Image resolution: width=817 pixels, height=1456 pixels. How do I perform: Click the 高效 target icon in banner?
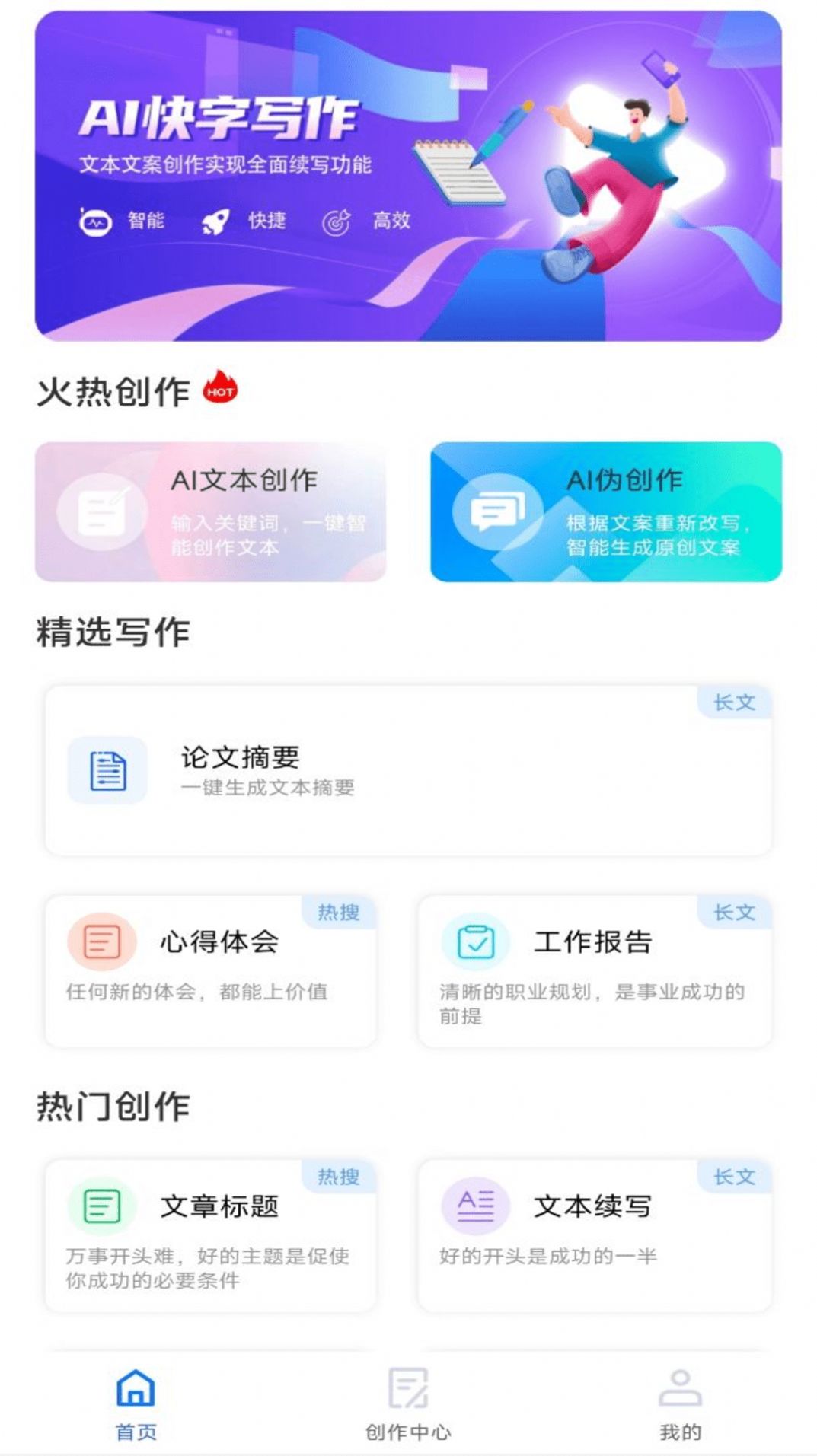pyautogui.click(x=337, y=221)
